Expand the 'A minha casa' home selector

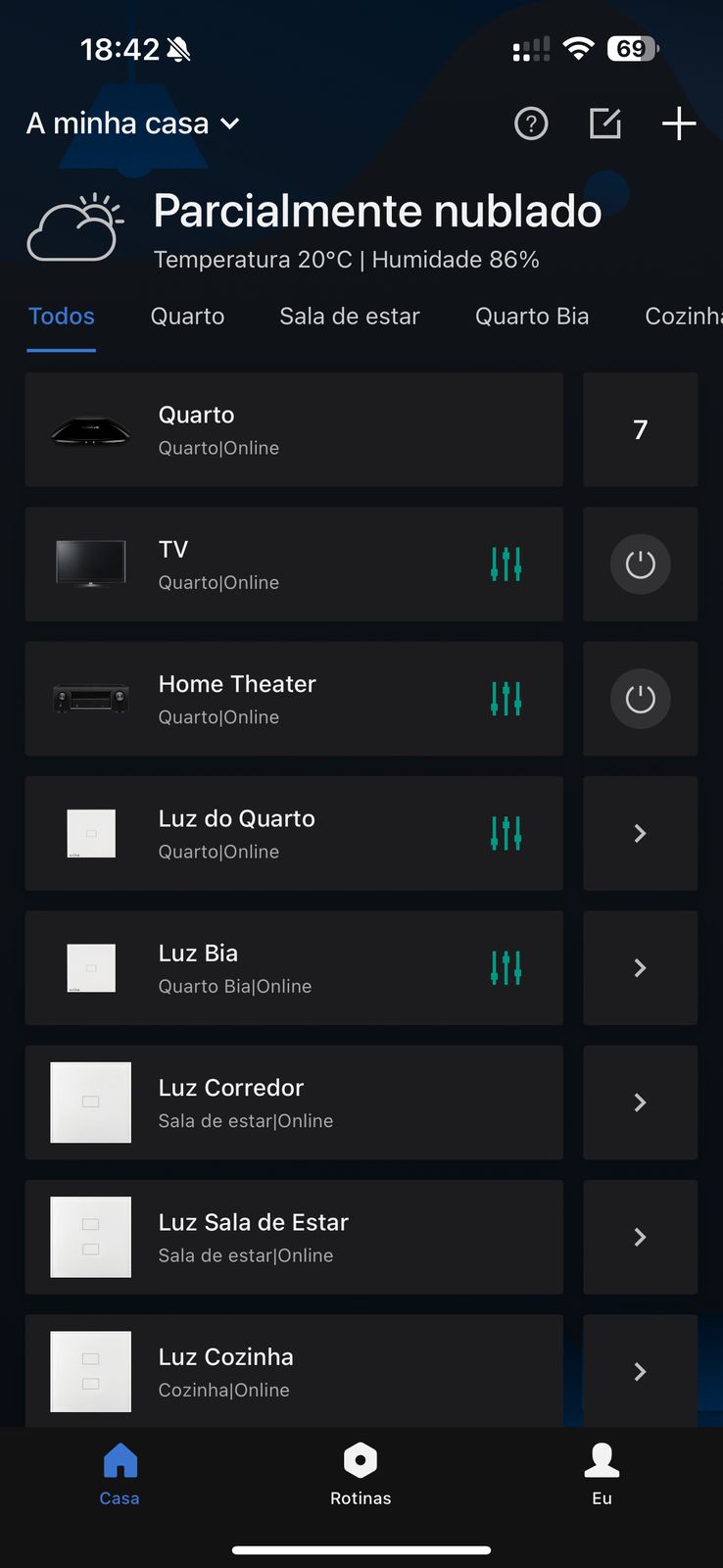133,123
